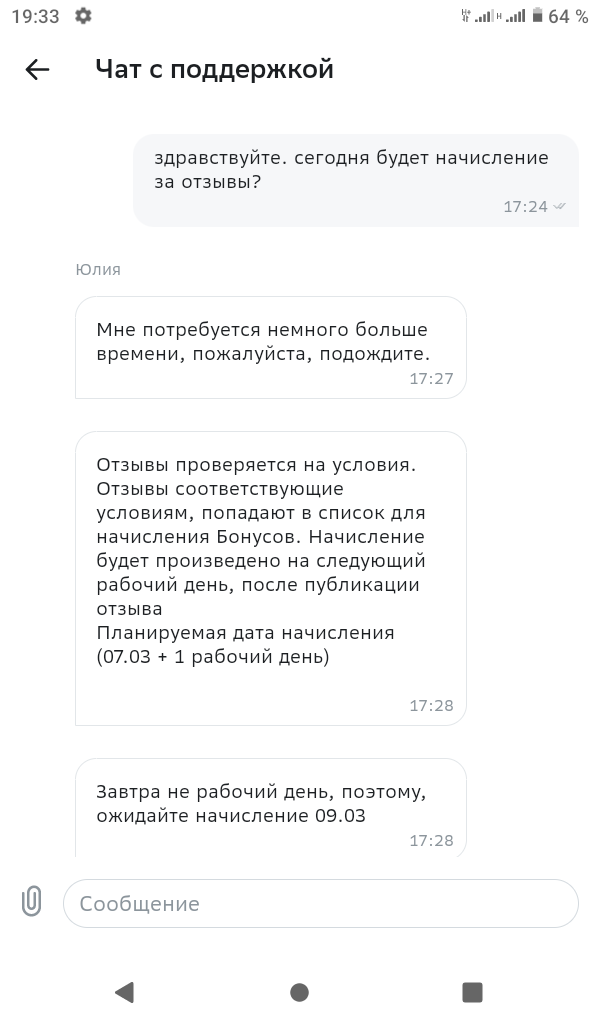The width and height of the screenshot is (600, 1024).
Task: Attach a file with the paperclip icon
Action: point(31,901)
